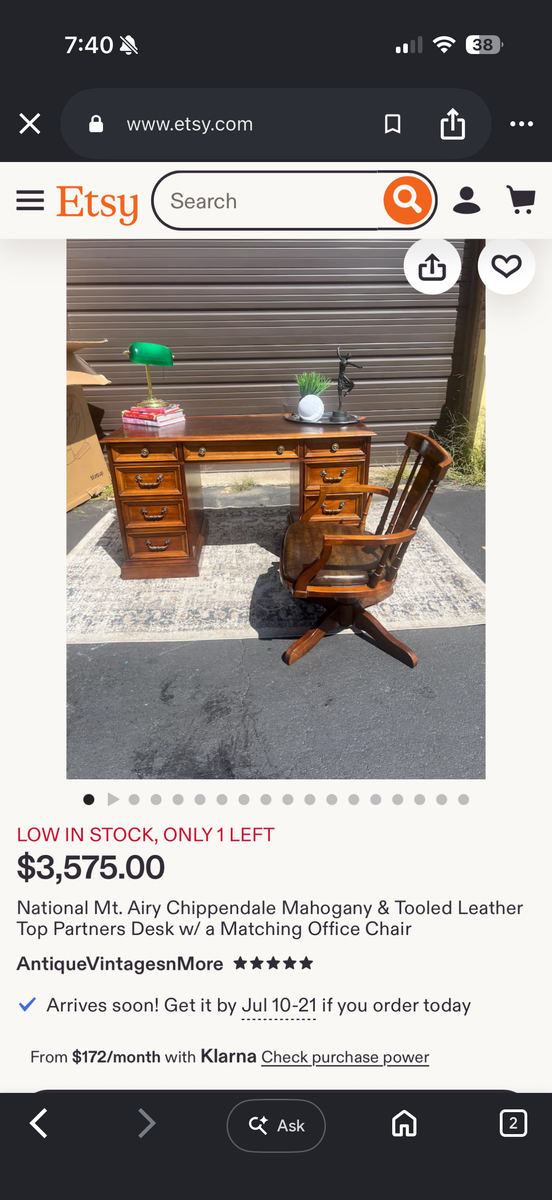Go back in the browser
Image resolution: width=552 pixels, height=1200 pixels.
coord(39,1124)
